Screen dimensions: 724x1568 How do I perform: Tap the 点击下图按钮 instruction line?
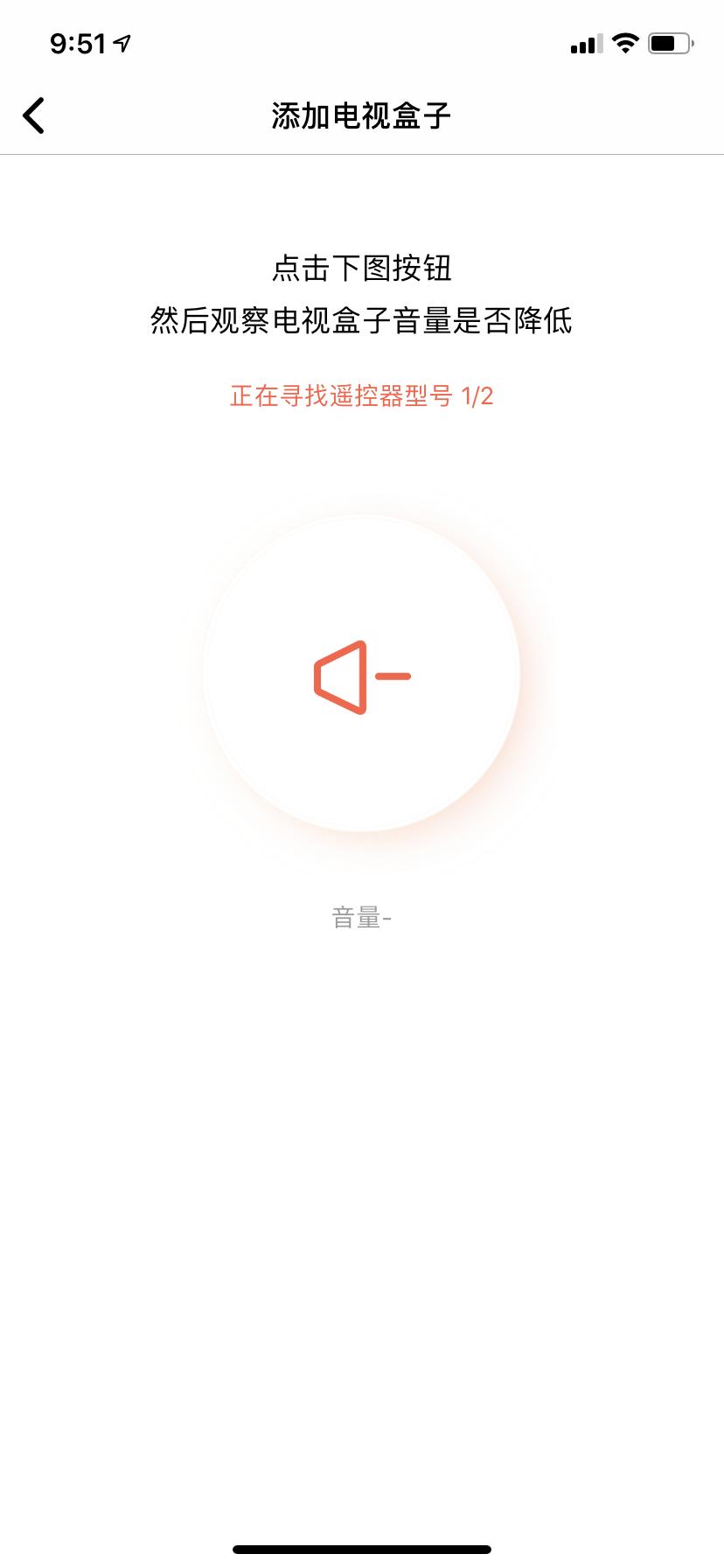click(x=361, y=270)
